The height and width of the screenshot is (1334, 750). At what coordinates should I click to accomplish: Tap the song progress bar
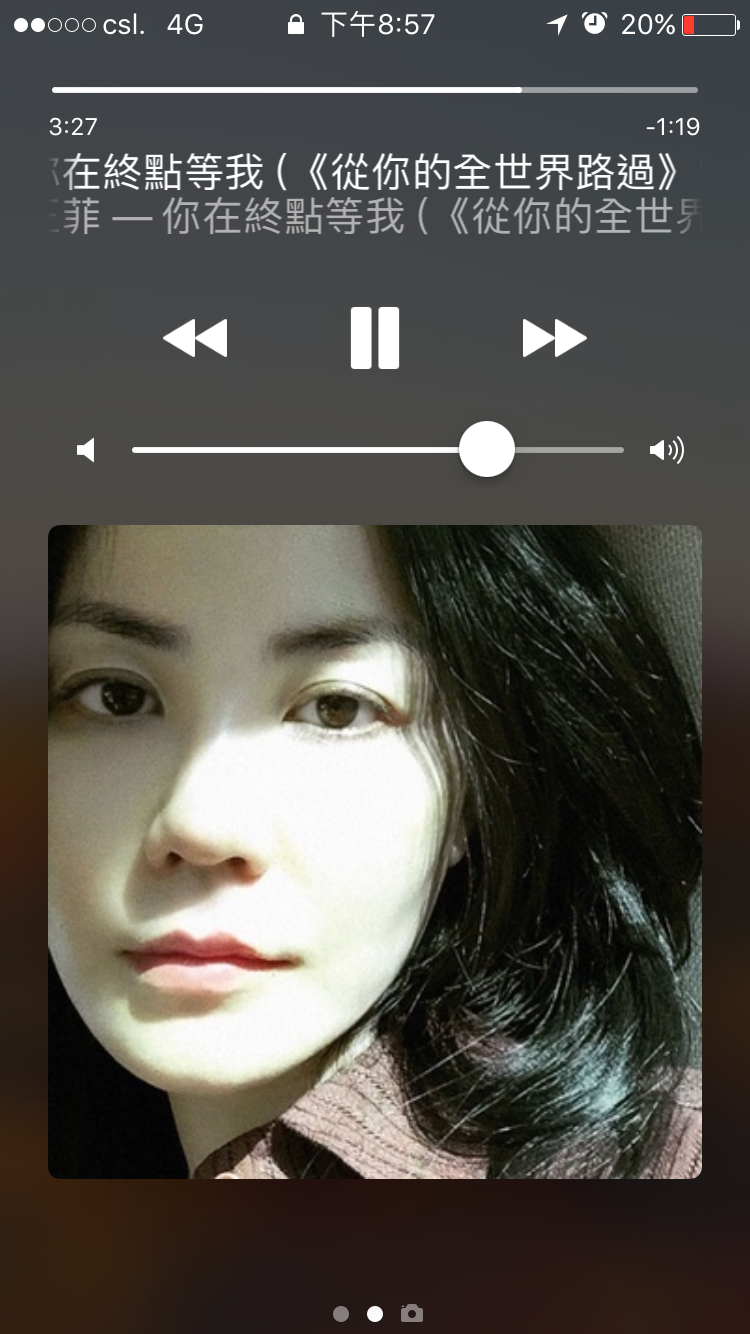click(x=375, y=90)
